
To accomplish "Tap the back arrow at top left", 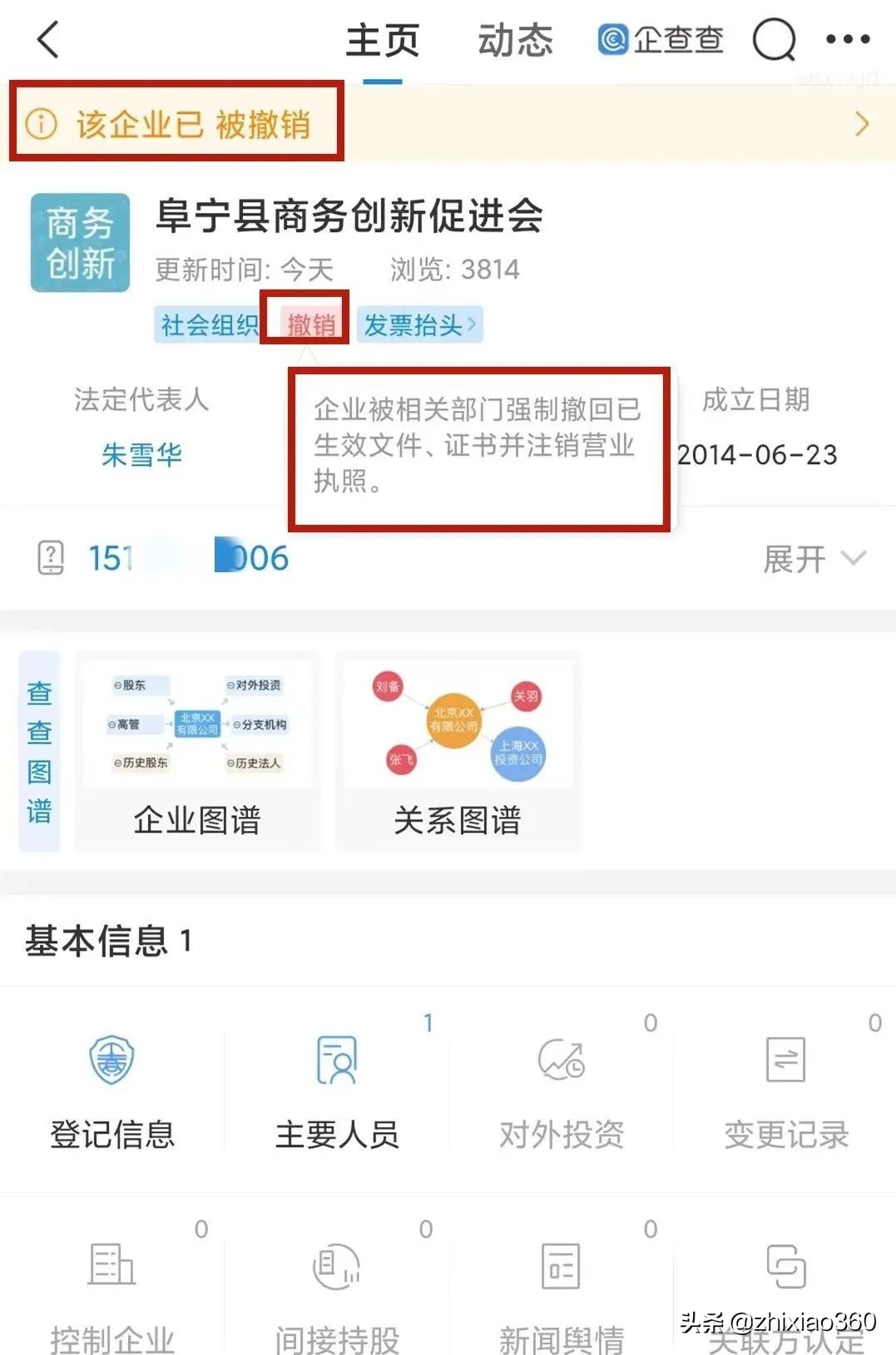I will pyautogui.click(x=47, y=39).
